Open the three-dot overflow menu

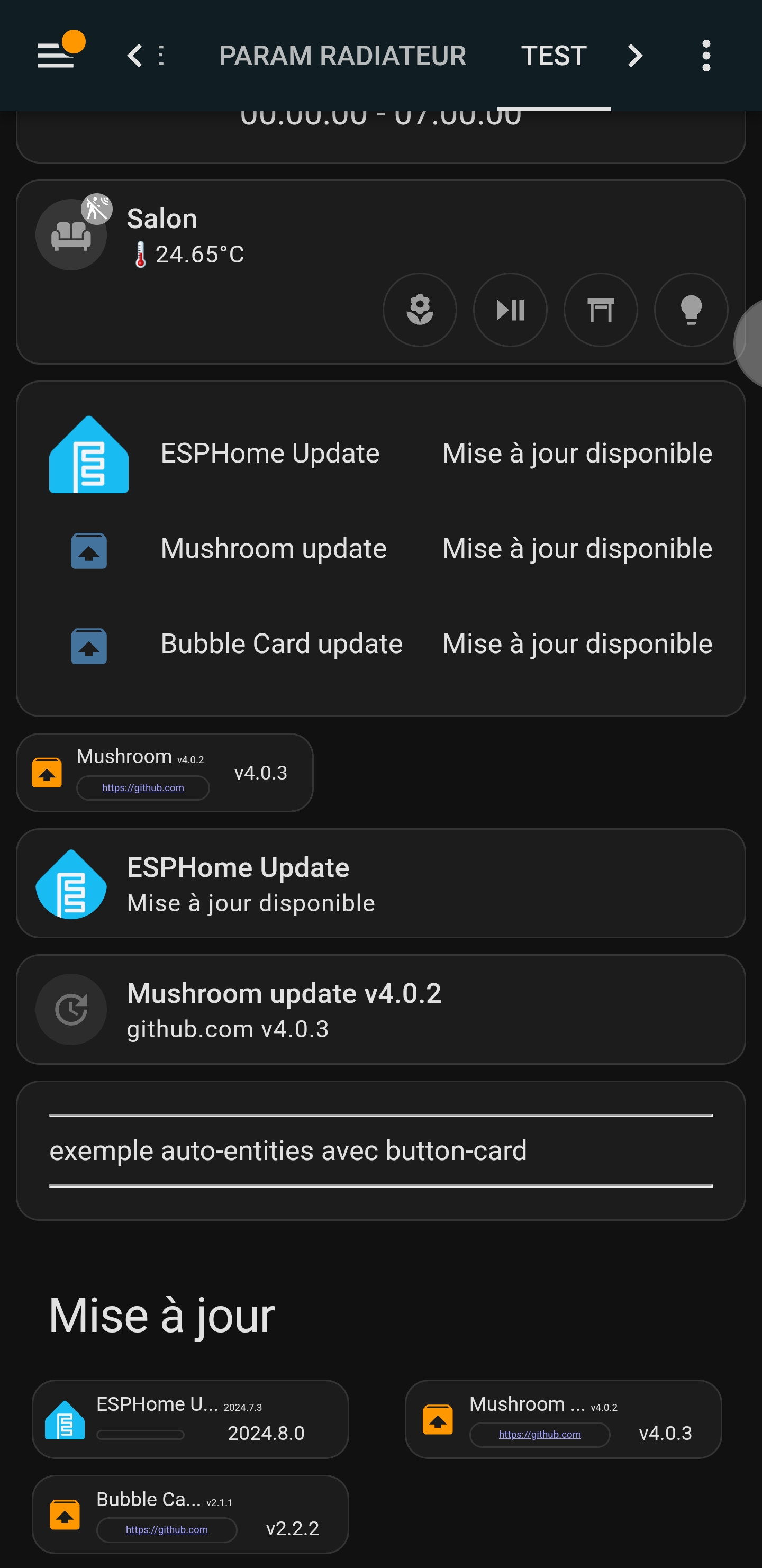point(706,56)
